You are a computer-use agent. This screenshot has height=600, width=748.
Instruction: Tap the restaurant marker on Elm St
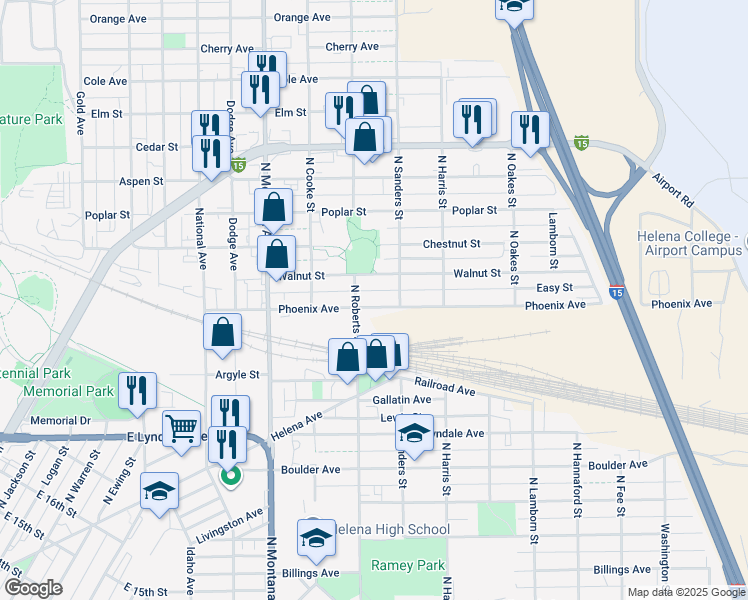[x=260, y=90]
